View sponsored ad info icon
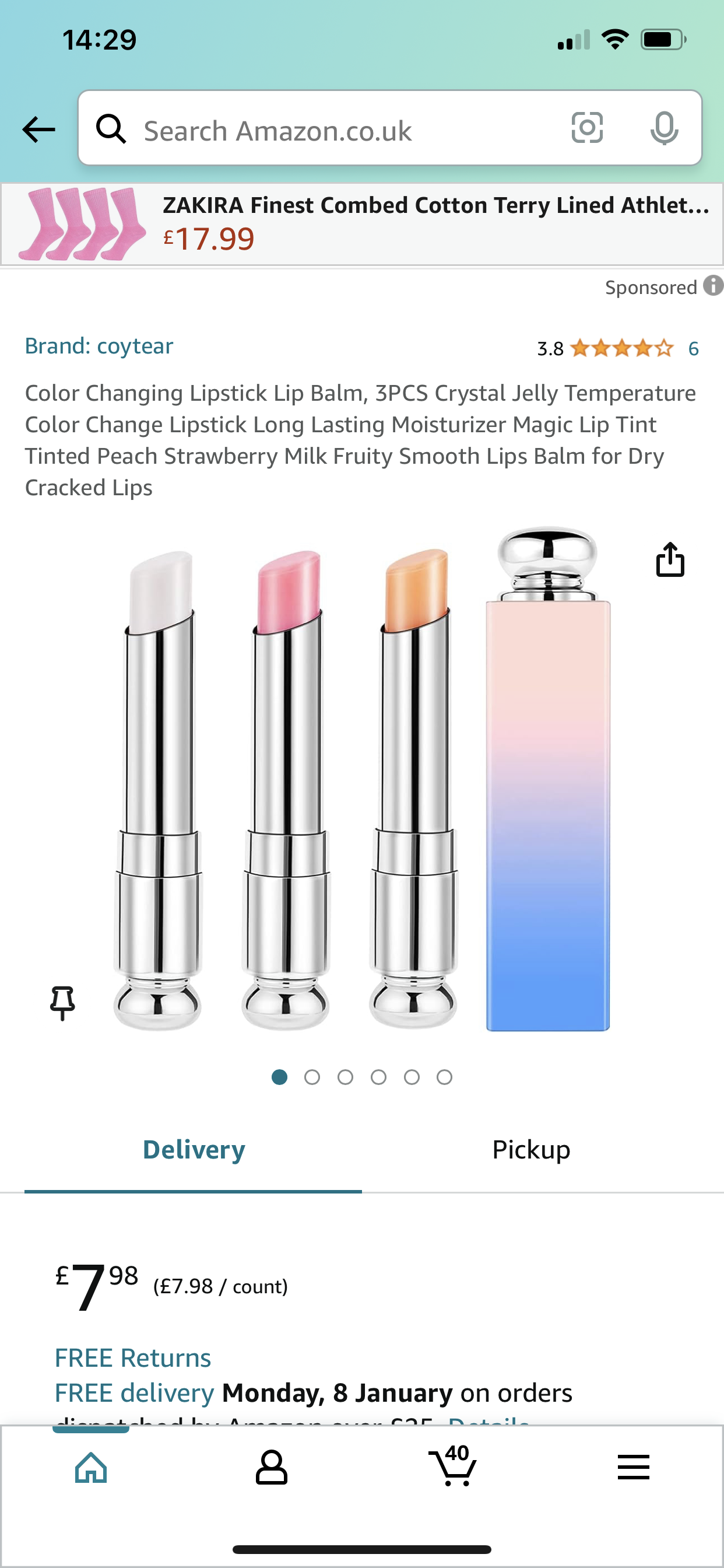 (x=713, y=285)
